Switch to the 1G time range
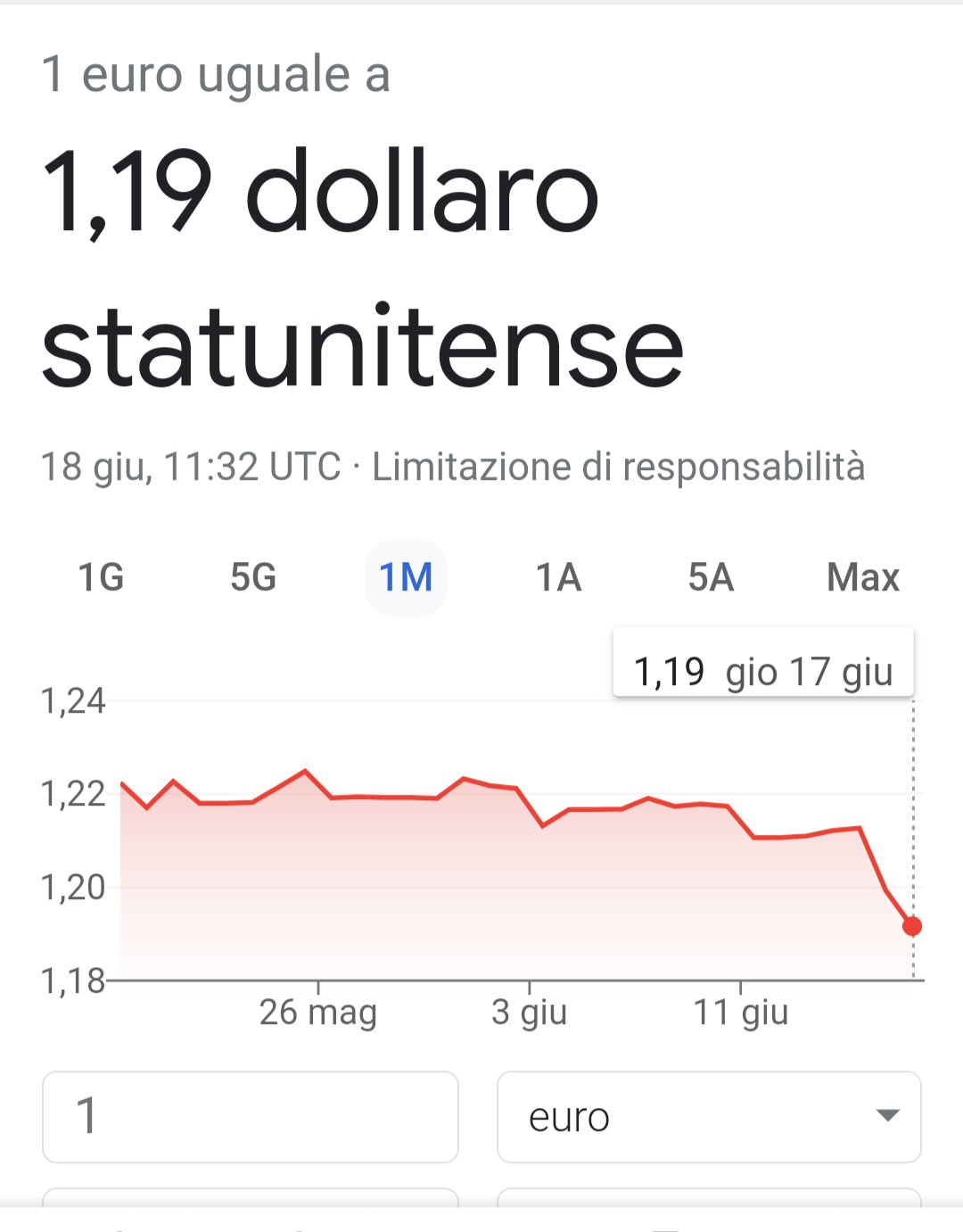963x1232 pixels. tap(101, 577)
